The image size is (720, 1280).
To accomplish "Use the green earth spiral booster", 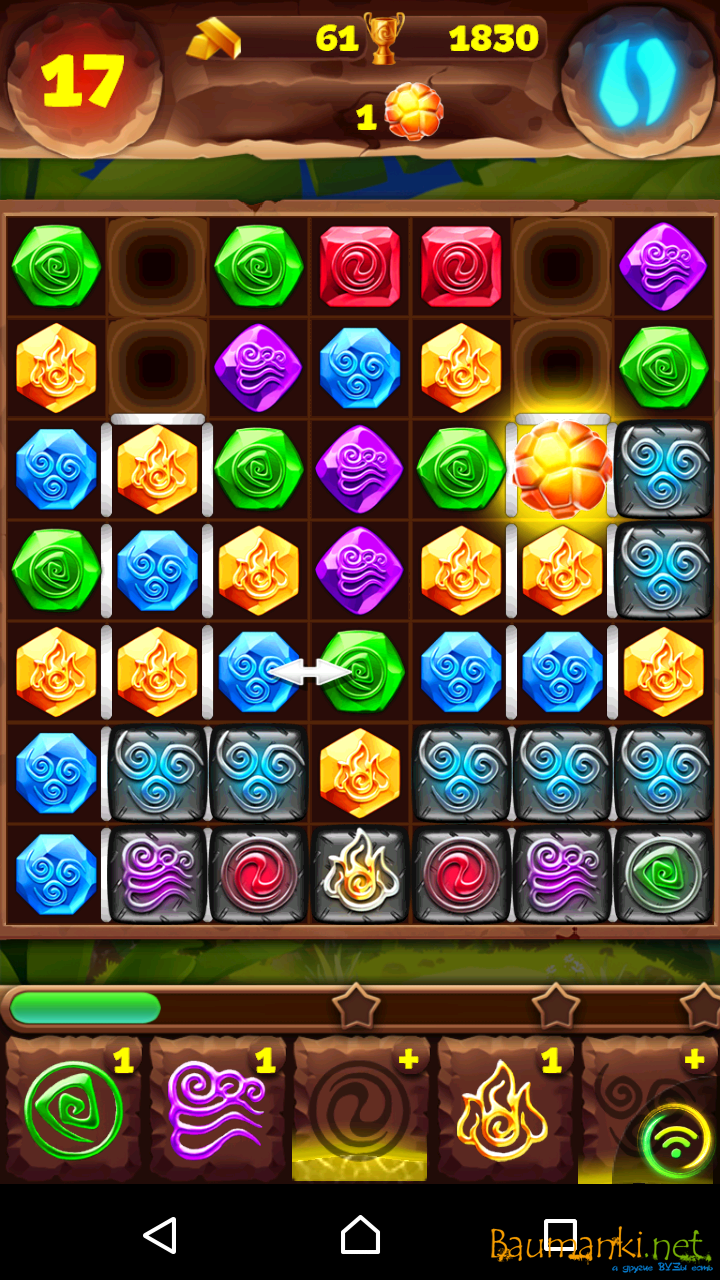I will click(73, 1110).
